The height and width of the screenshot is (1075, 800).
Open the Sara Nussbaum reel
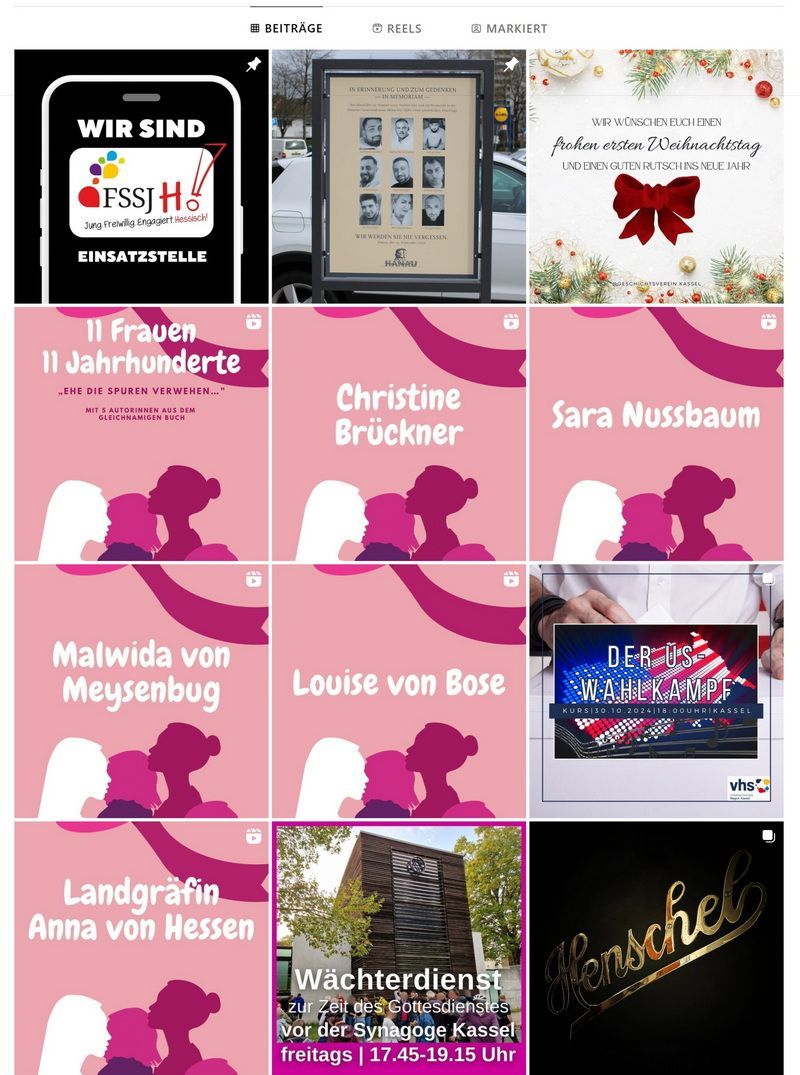click(x=656, y=434)
